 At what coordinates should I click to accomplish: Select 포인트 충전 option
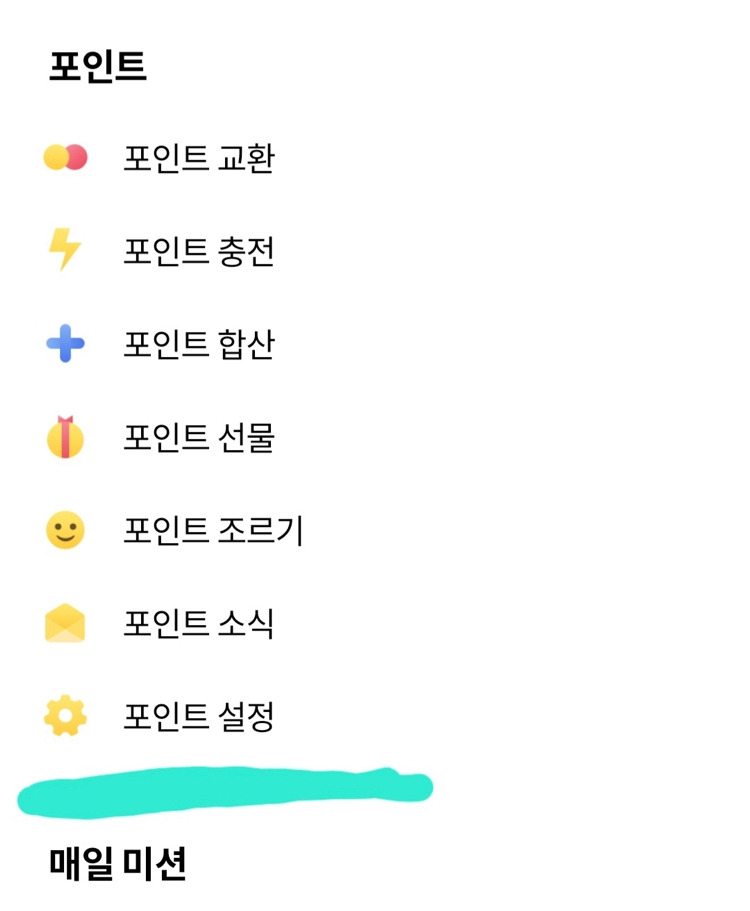click(375, 251)
